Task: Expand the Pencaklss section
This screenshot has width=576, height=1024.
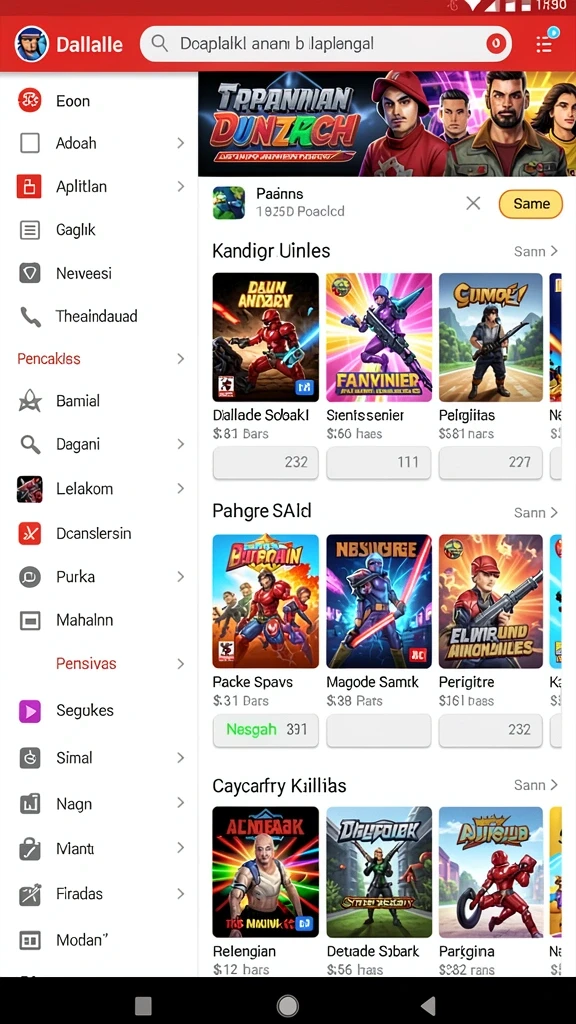Action: [99, 359]
